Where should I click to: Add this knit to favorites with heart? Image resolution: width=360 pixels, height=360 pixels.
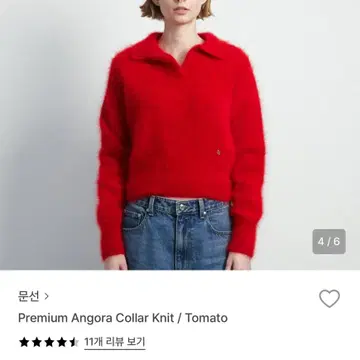329,298
